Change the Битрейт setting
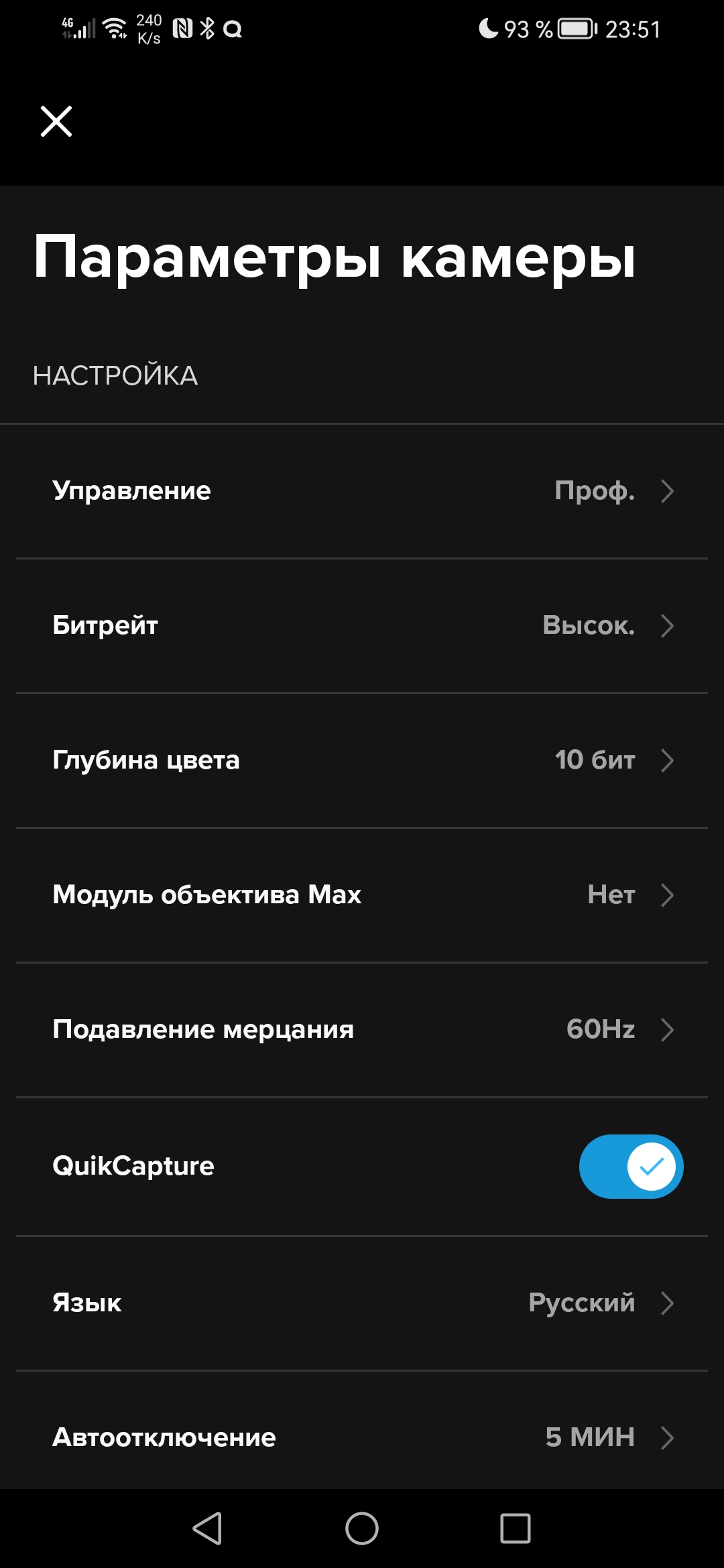 [362, 626]
